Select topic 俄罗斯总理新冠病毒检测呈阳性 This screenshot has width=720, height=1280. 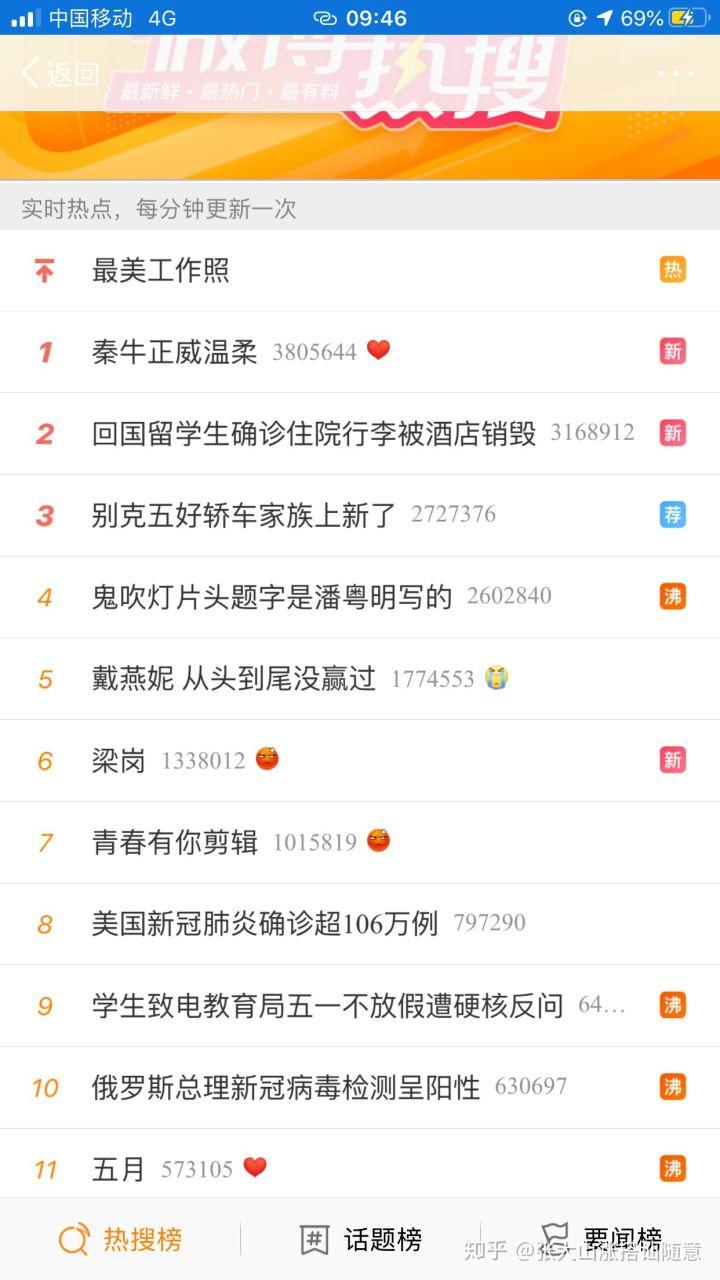click(x=286, y=1087)
